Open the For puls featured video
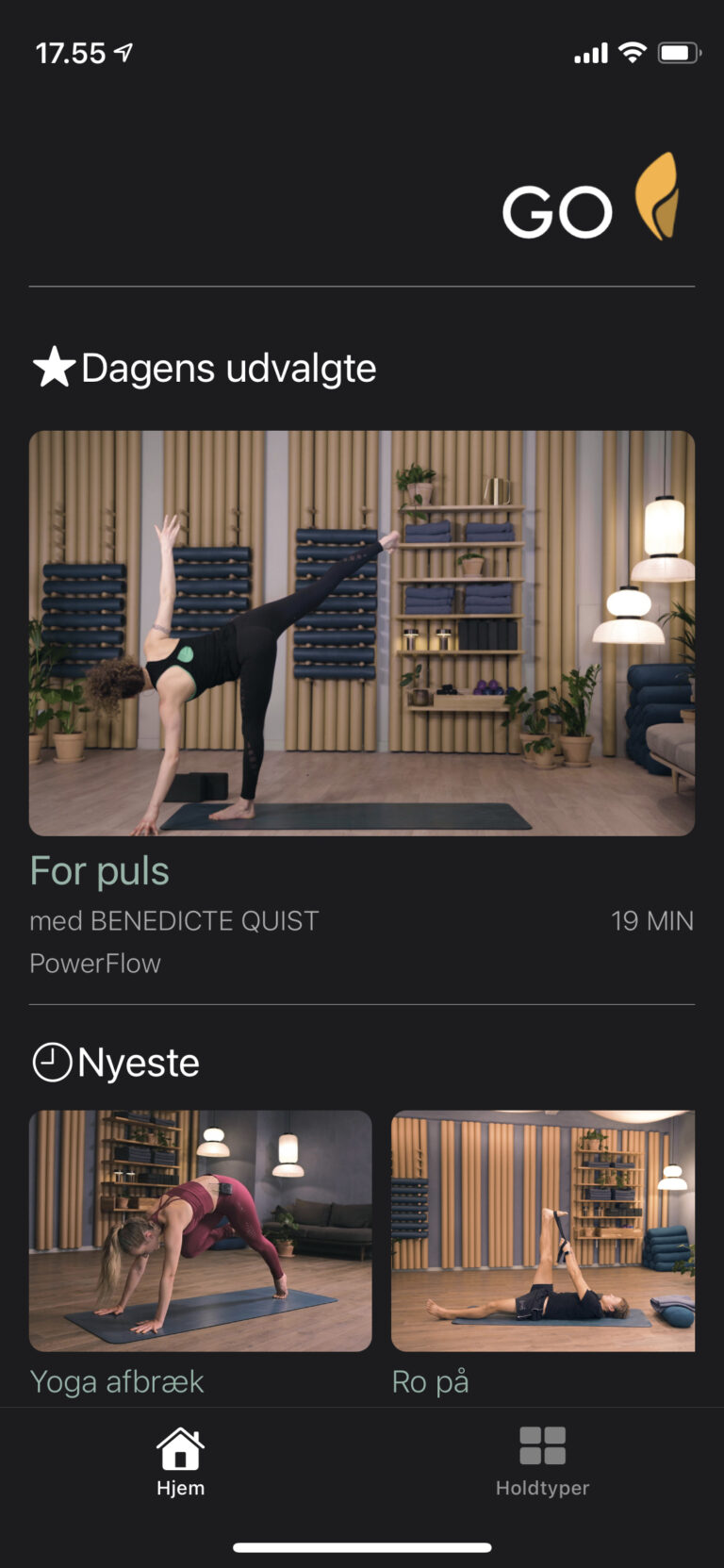The width and height of the screenshot is (724, 1568). tap(361, 633)
